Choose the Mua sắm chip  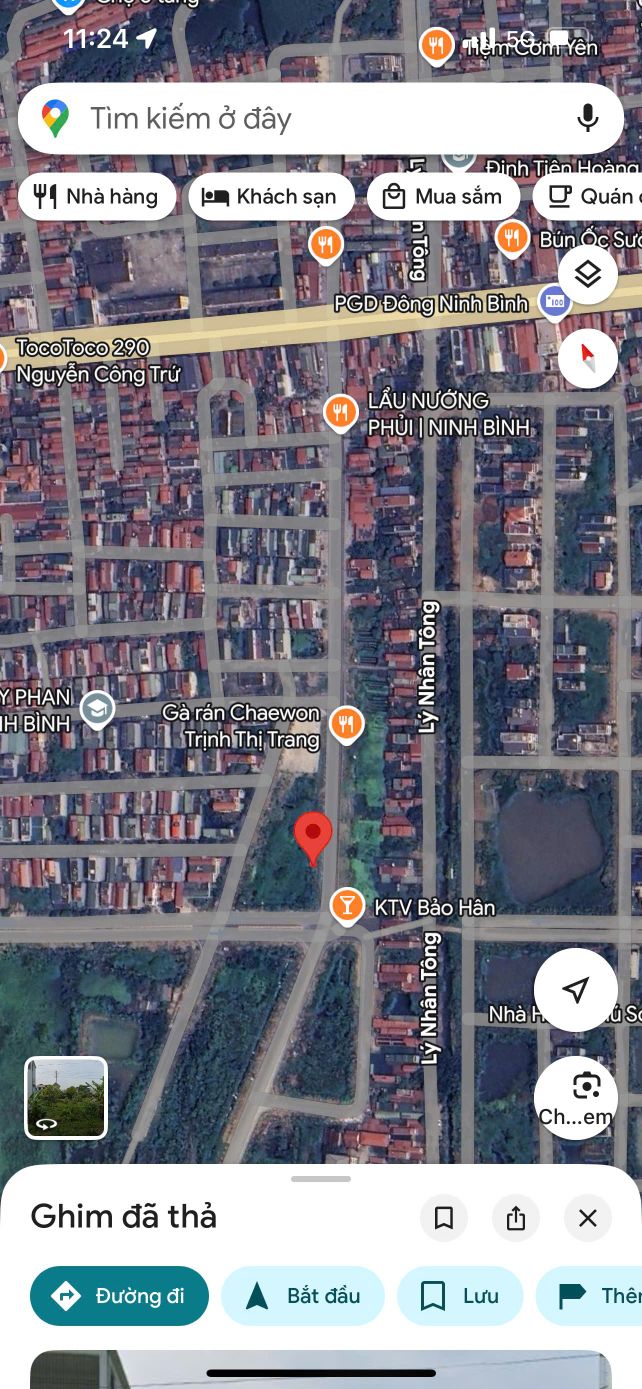[443, 196]
